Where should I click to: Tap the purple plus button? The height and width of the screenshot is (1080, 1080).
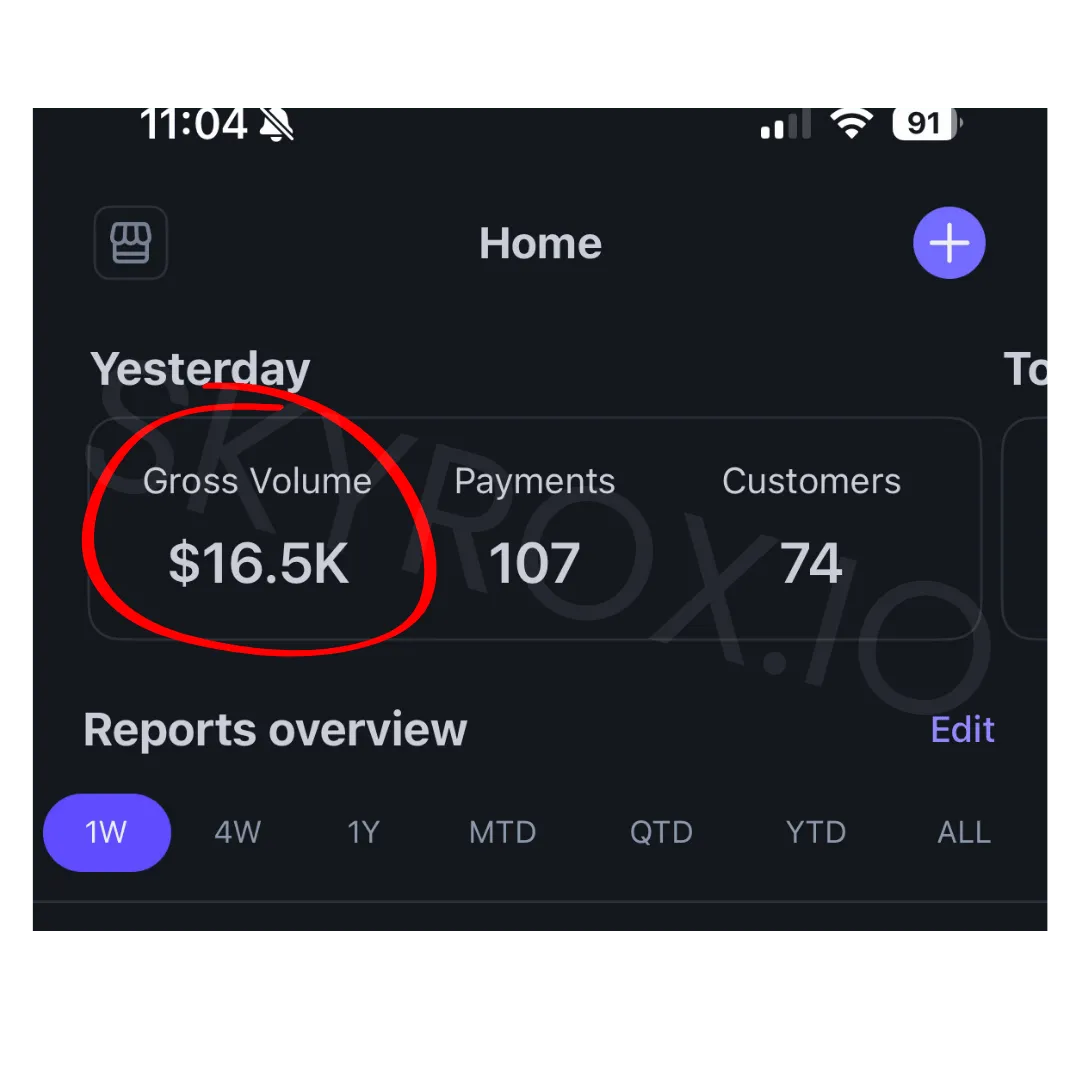[948, 242]
